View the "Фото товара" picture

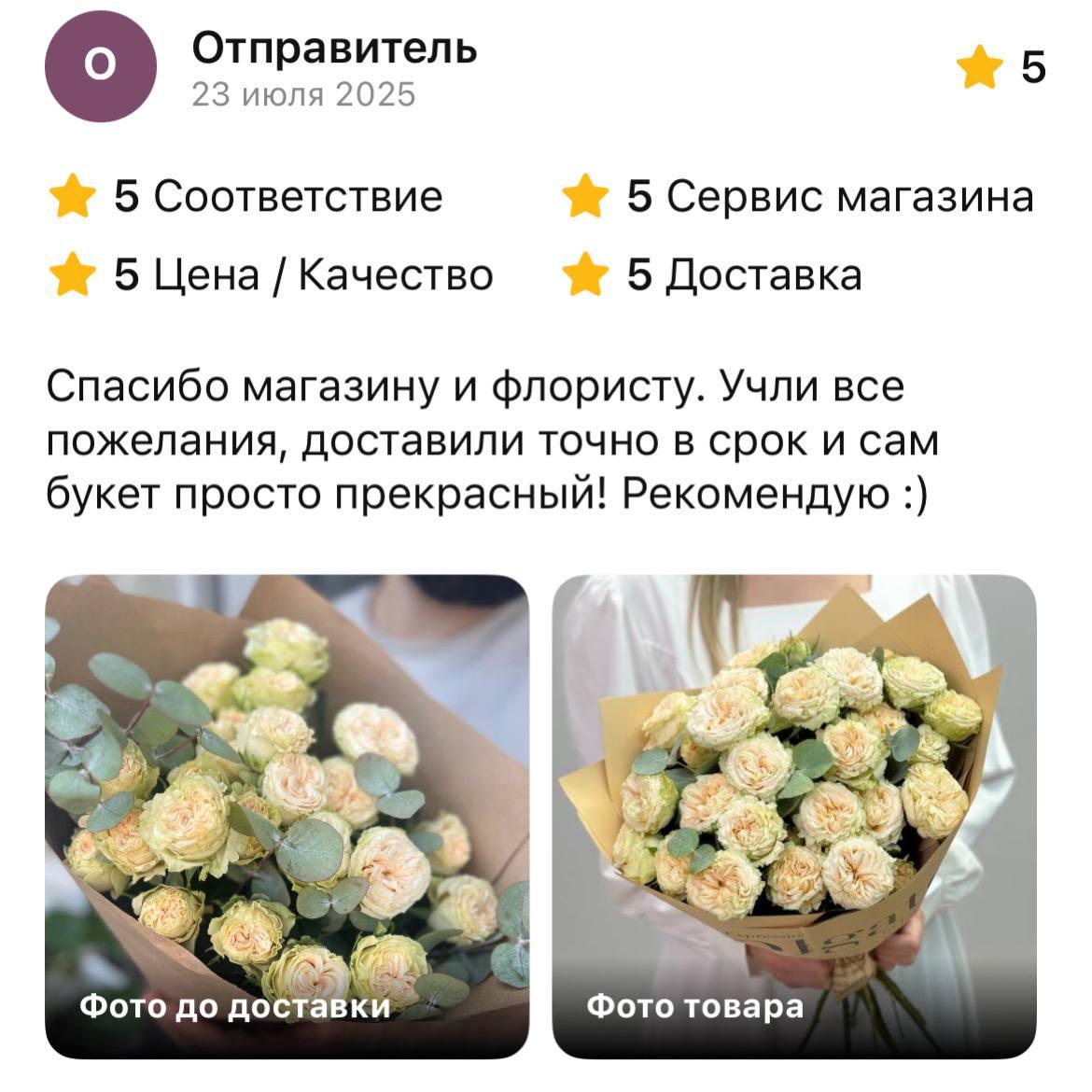[794, 817]
